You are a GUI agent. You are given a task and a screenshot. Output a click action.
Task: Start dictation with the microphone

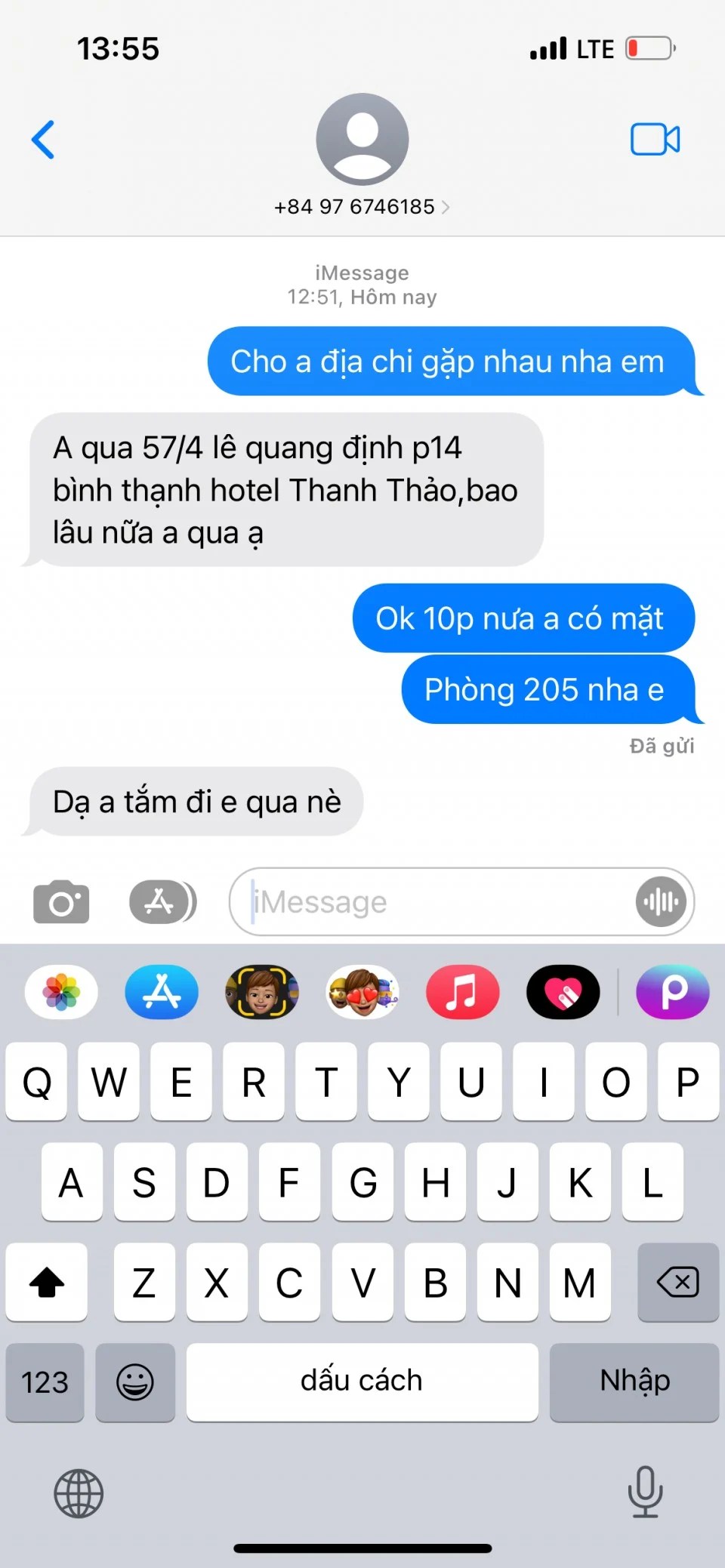[645, 1492]
